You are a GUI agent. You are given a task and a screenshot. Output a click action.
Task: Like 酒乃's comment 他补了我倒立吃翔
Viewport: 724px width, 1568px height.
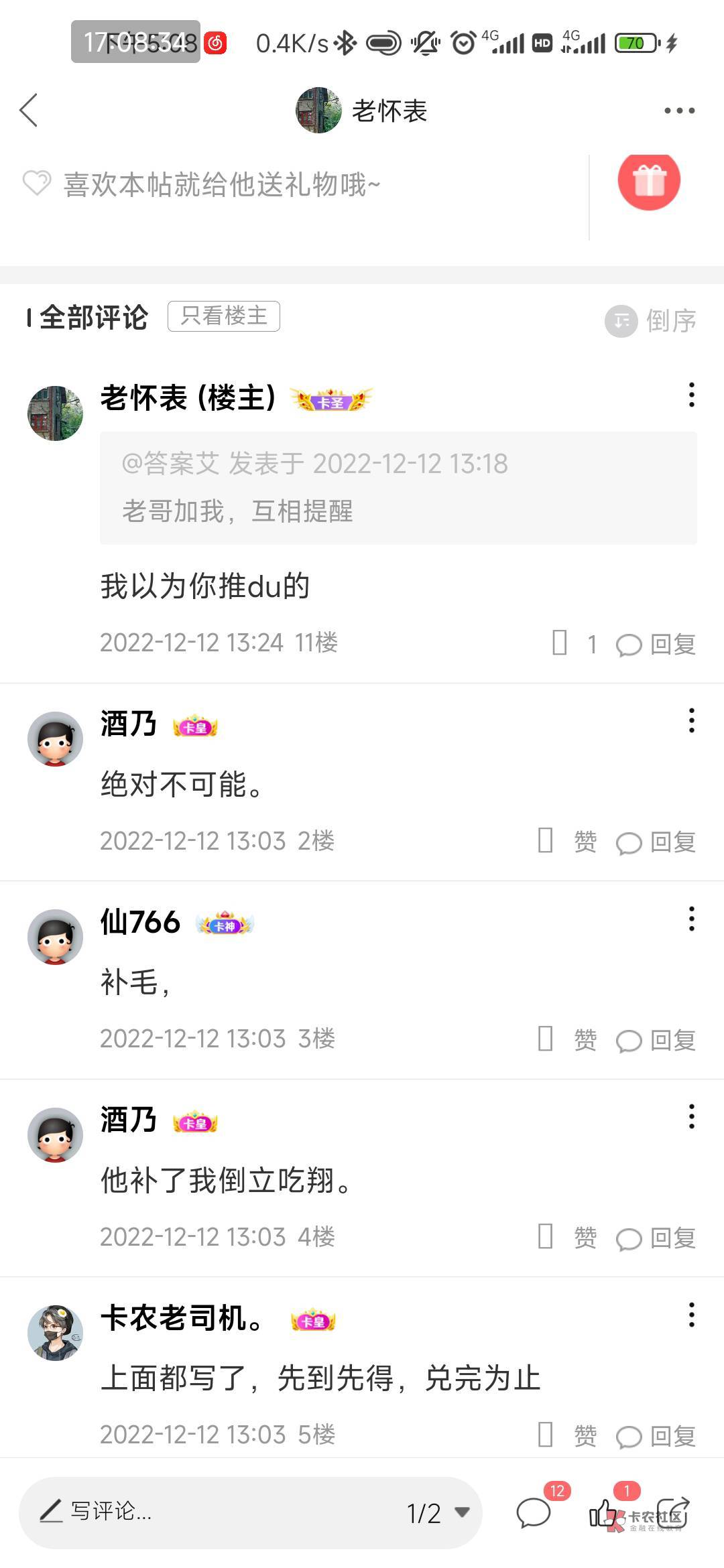(566, 1237)
